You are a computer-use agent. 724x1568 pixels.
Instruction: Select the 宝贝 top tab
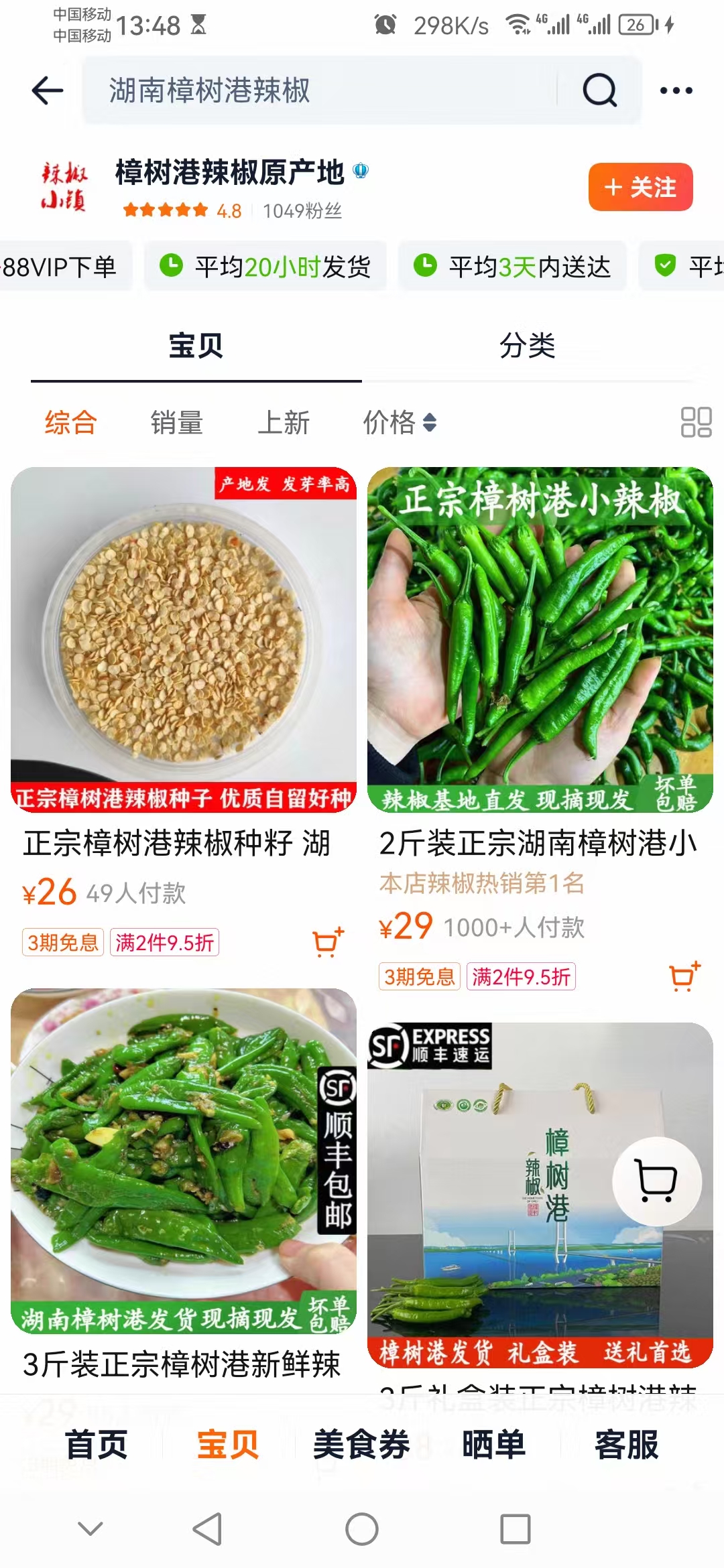(x=196, y=346)
